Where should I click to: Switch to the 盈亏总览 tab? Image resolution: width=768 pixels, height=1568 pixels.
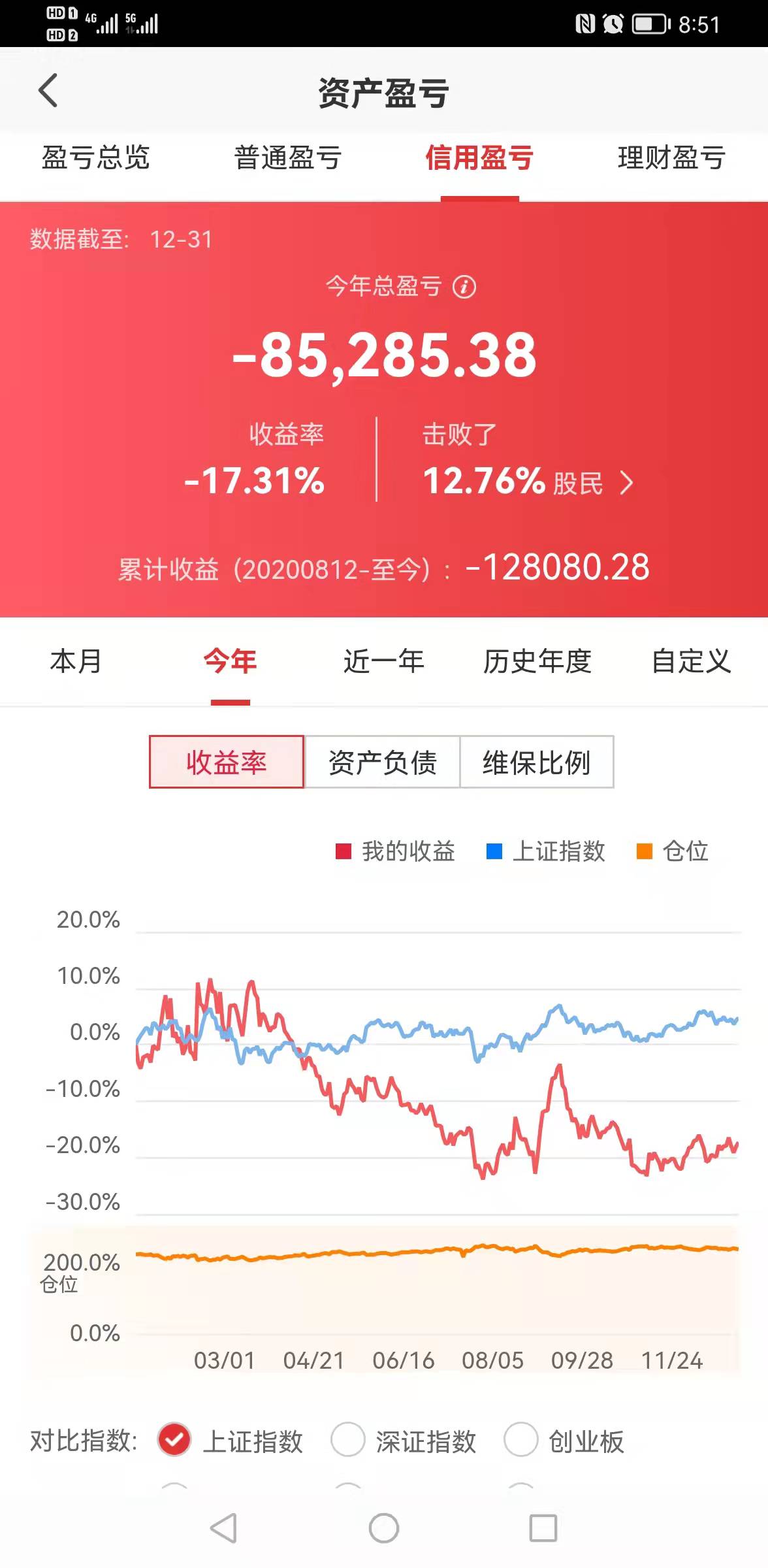click(96, 157)
